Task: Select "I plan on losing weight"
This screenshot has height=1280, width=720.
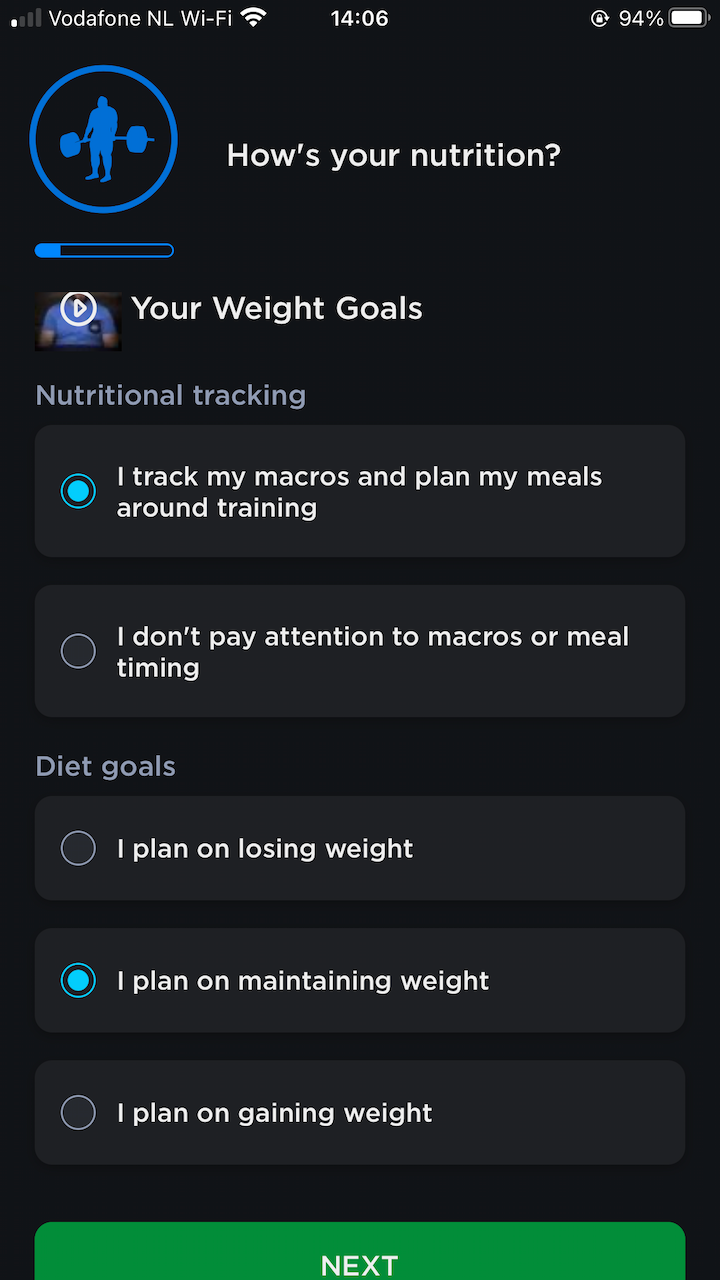Action: 78,848
